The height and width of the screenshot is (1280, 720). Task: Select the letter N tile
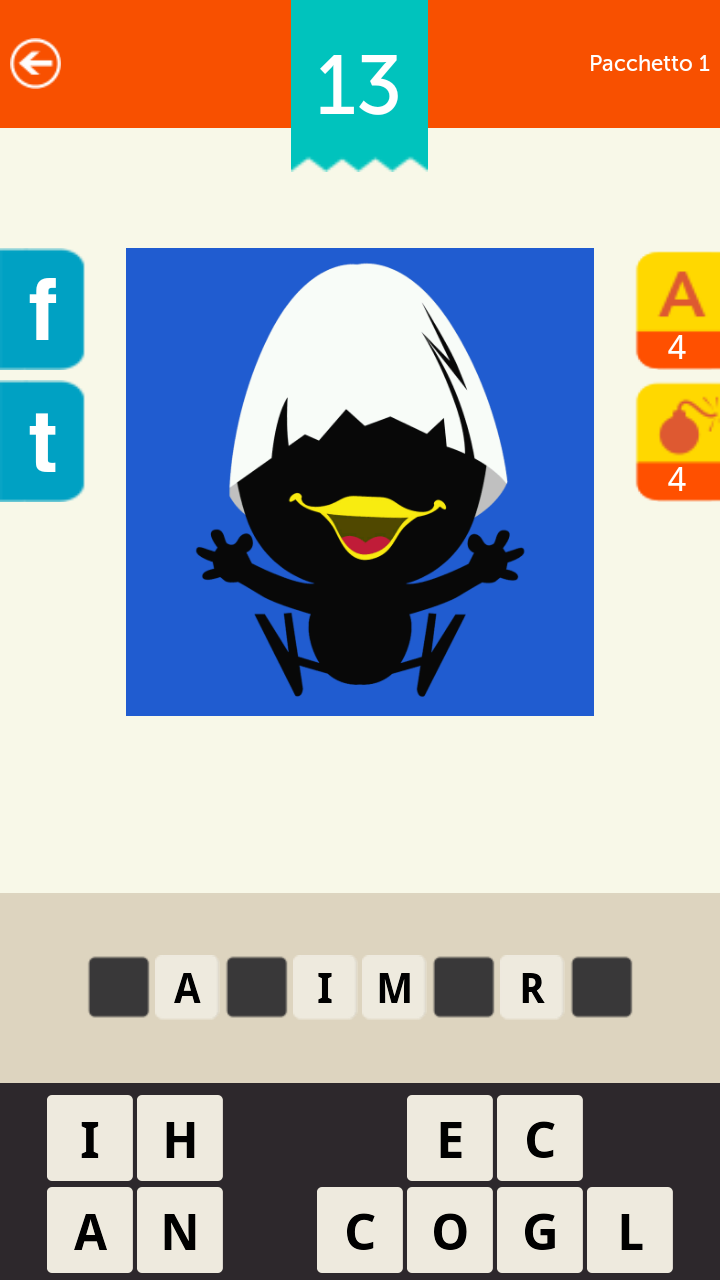(x=180, y=1230)
